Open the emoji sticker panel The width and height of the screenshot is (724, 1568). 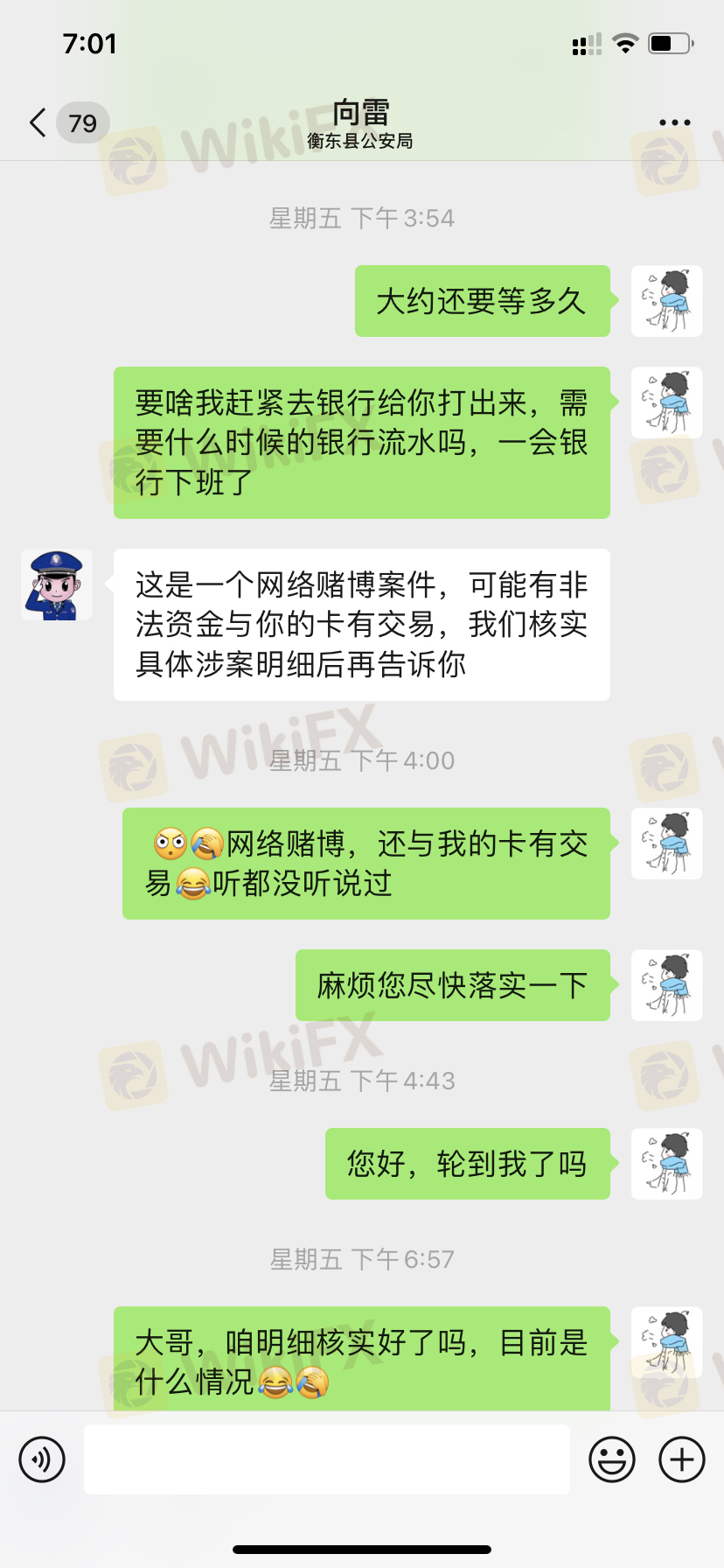tap(612, 1459)
